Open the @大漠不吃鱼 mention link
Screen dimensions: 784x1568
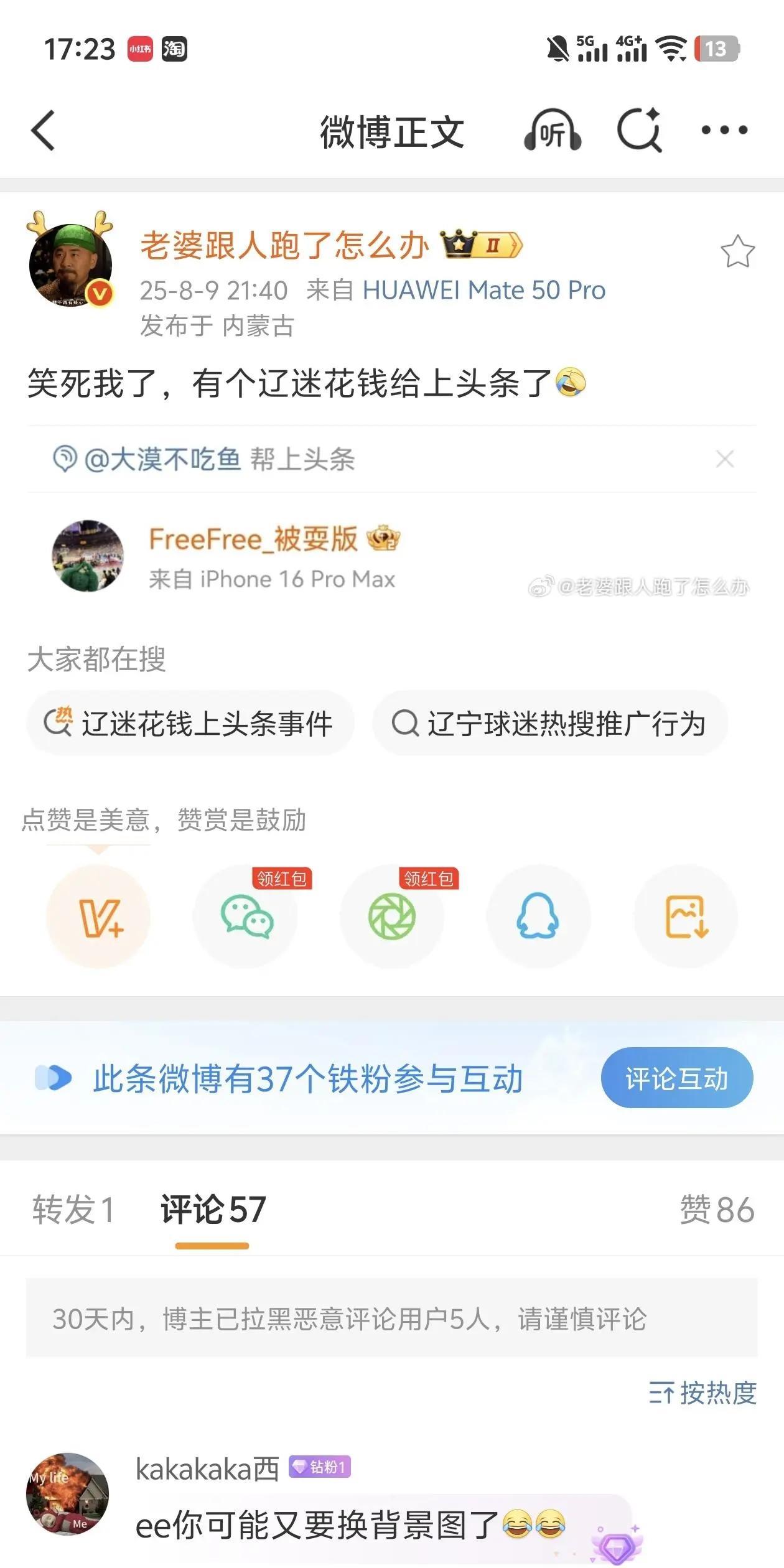pos(162,459)
